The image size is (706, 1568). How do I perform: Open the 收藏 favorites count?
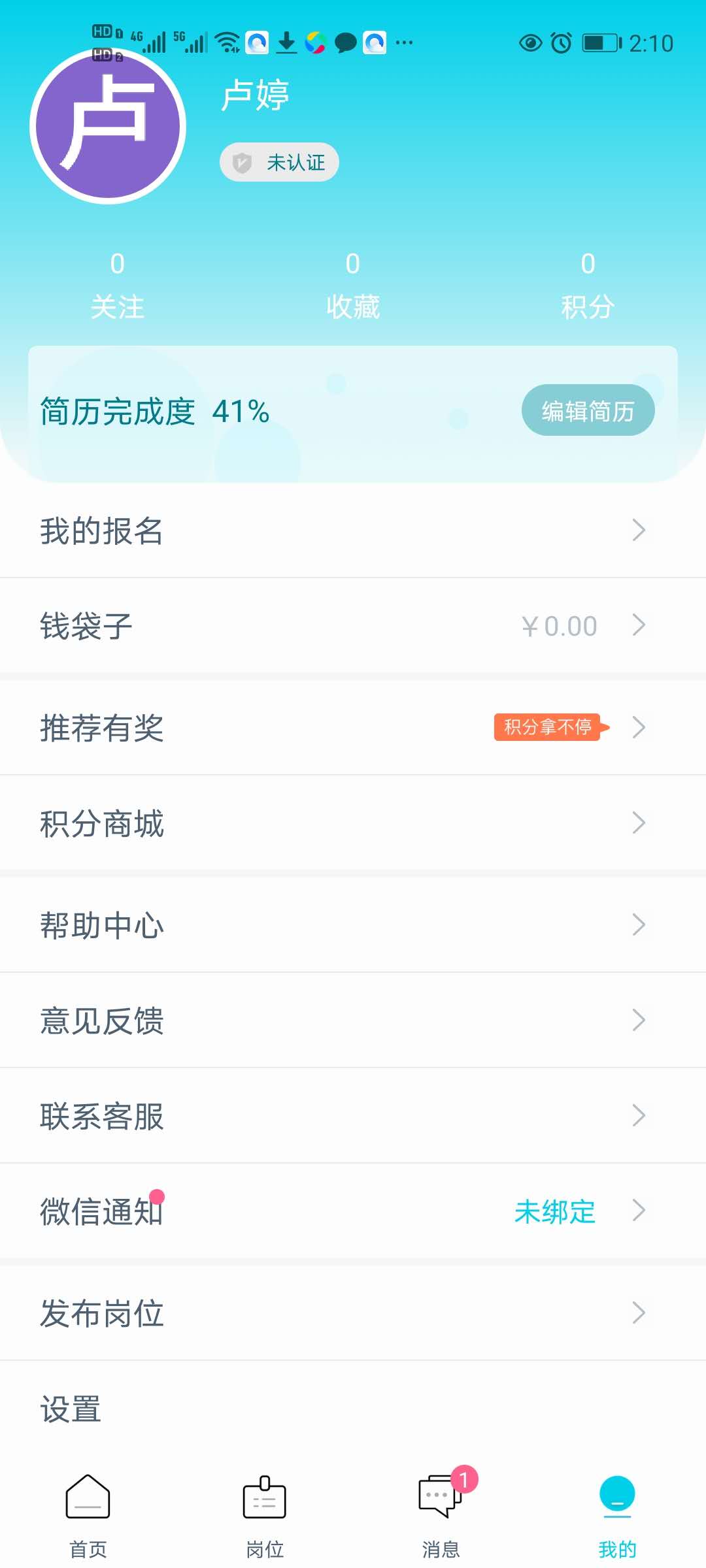[x=353, y=286]
